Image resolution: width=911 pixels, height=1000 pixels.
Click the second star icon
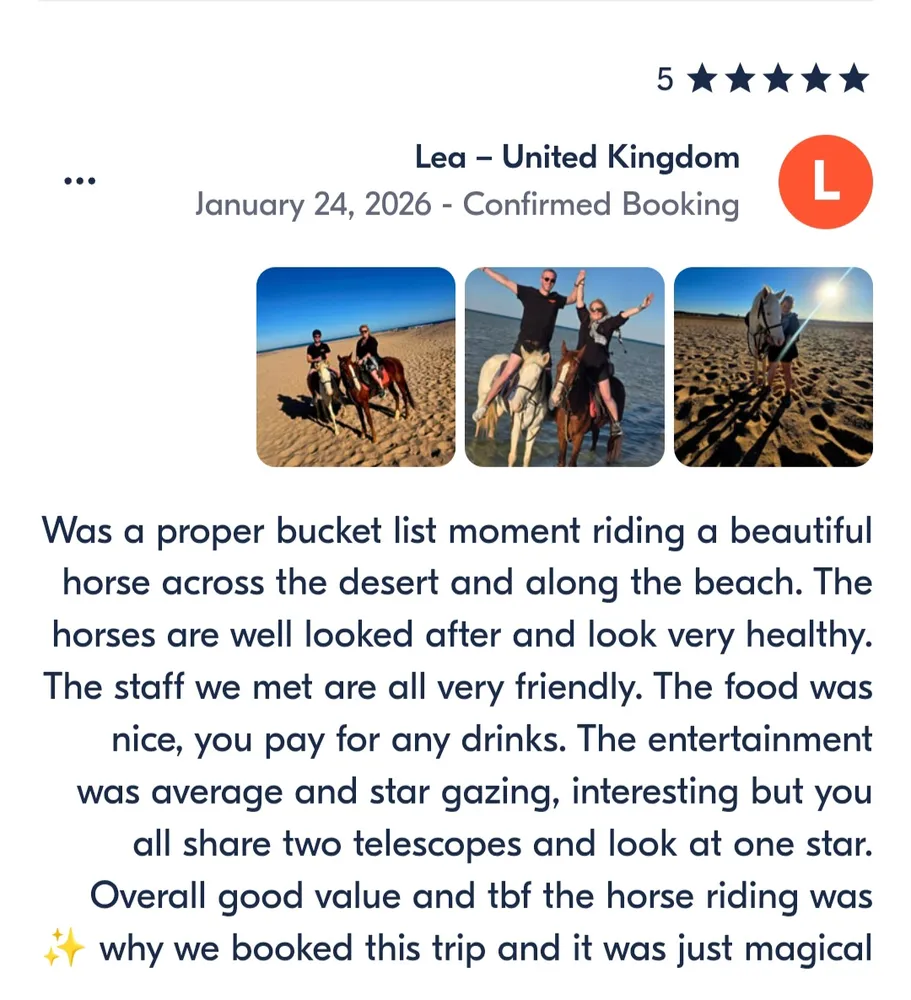tap(740, 77)
